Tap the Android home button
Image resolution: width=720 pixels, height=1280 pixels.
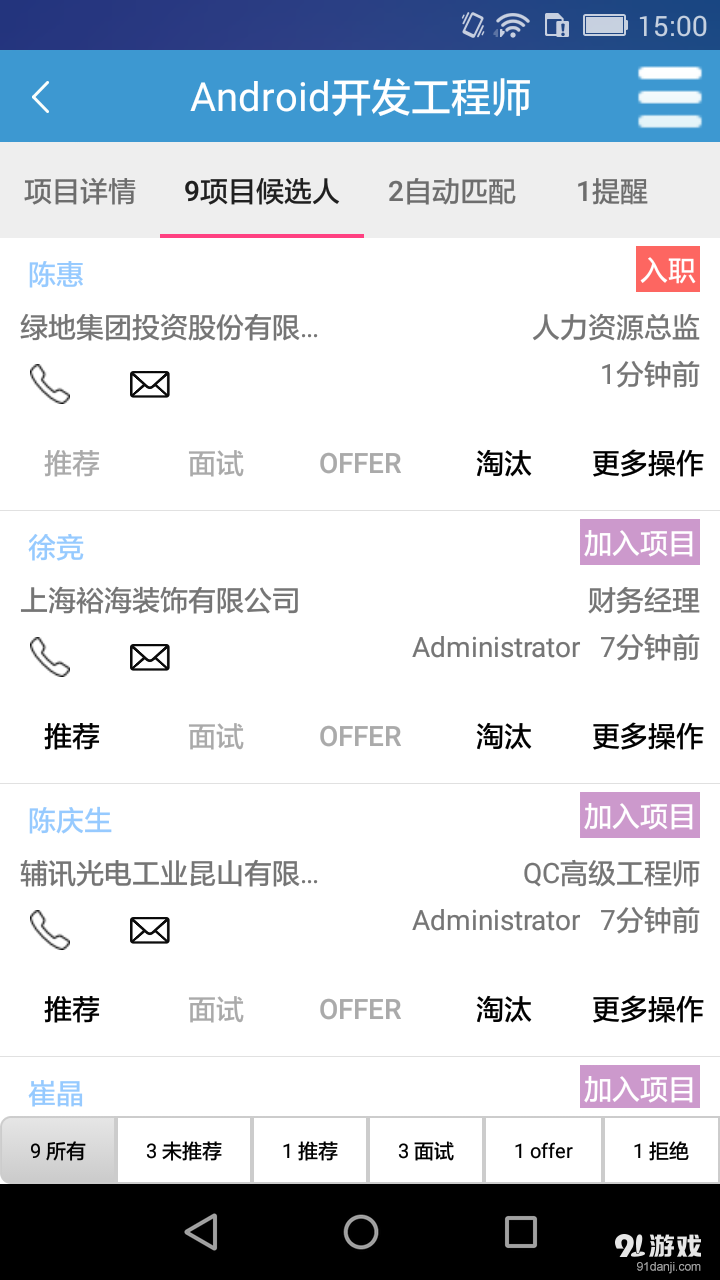pos(360,1232)
